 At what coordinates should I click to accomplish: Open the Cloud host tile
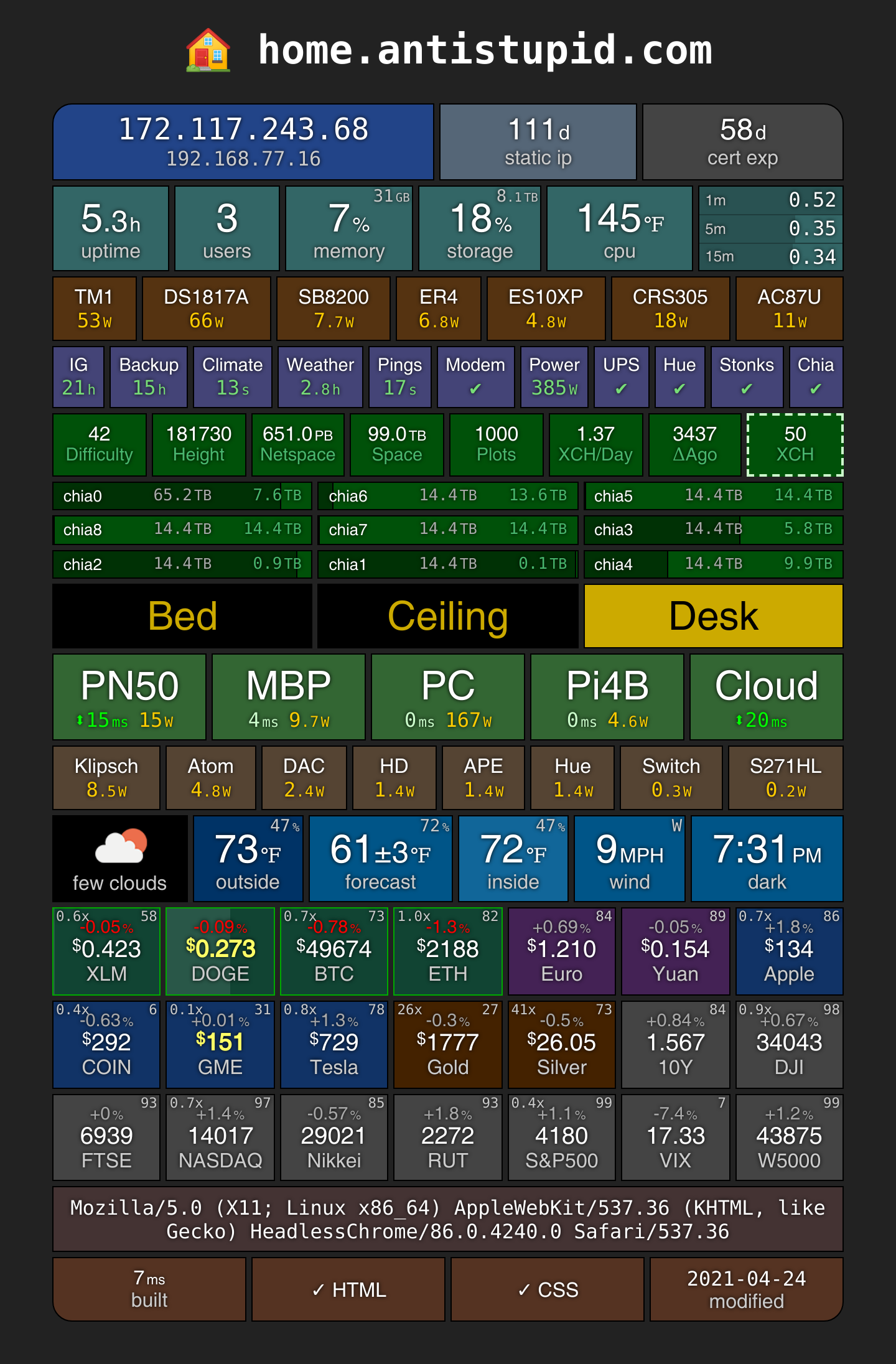click(x=767, y=697)
